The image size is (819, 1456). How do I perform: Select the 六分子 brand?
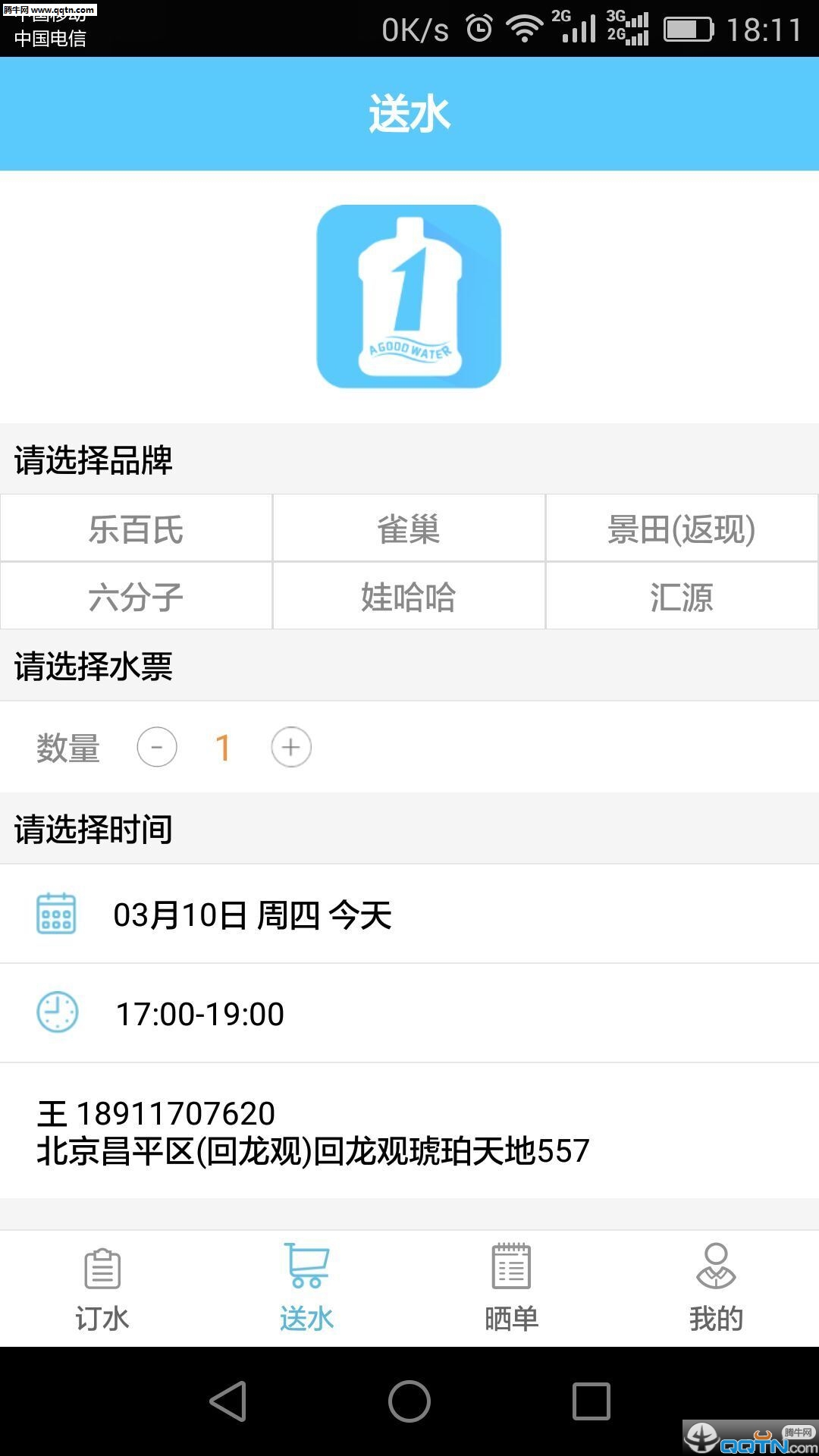(x=136, y=596)
